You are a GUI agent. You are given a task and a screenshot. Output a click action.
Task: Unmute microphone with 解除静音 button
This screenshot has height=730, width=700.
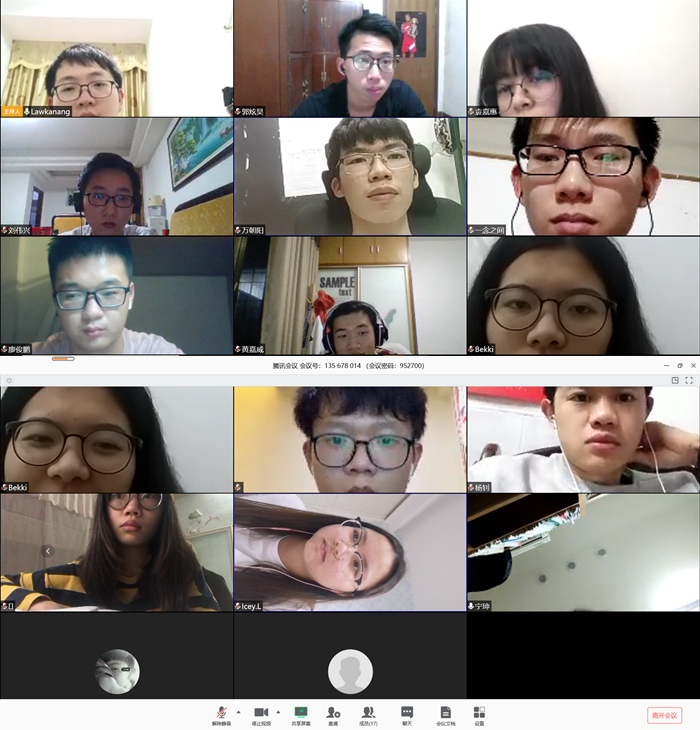[221, 714]
